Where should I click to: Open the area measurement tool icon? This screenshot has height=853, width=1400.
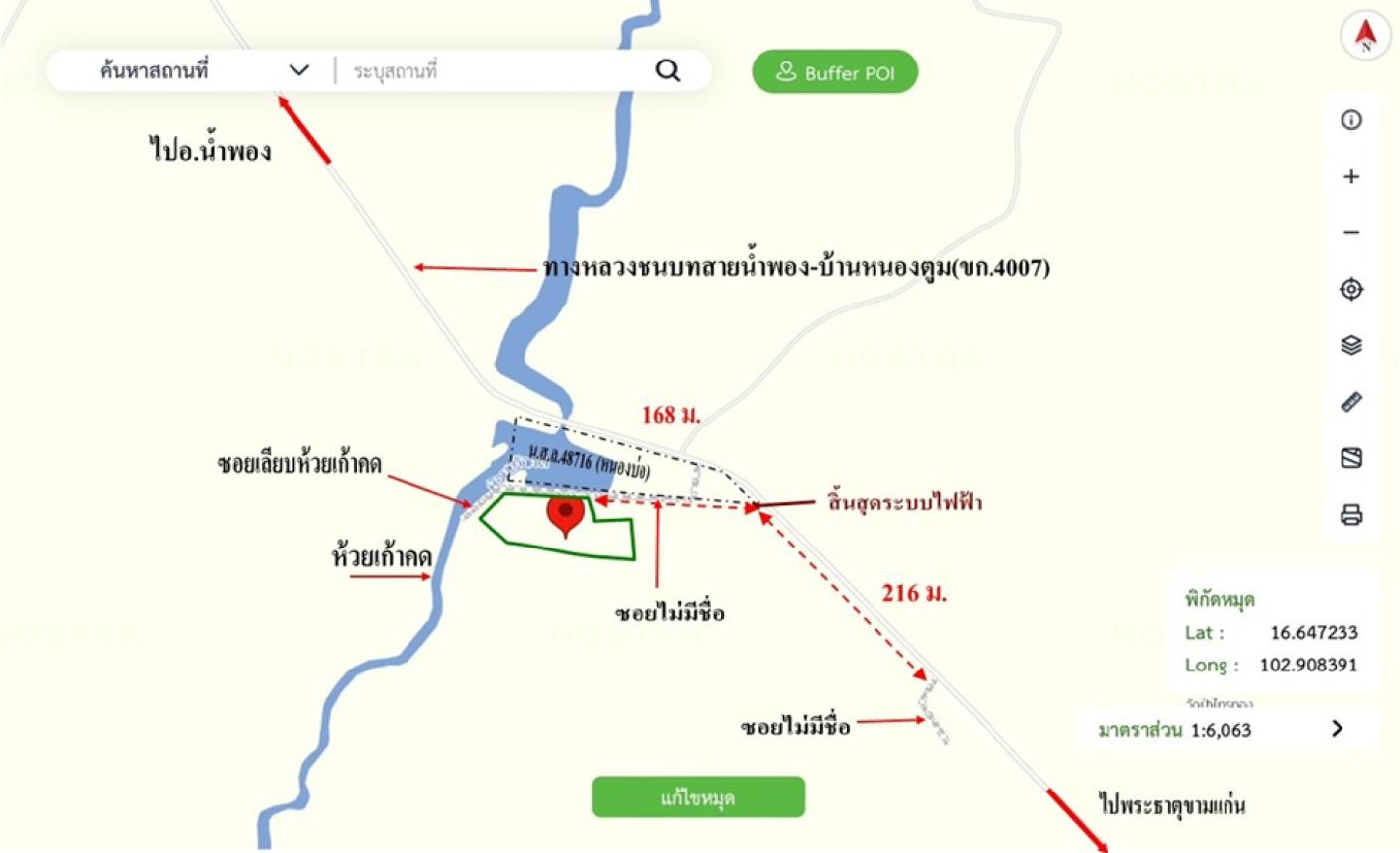point(1350,458)
